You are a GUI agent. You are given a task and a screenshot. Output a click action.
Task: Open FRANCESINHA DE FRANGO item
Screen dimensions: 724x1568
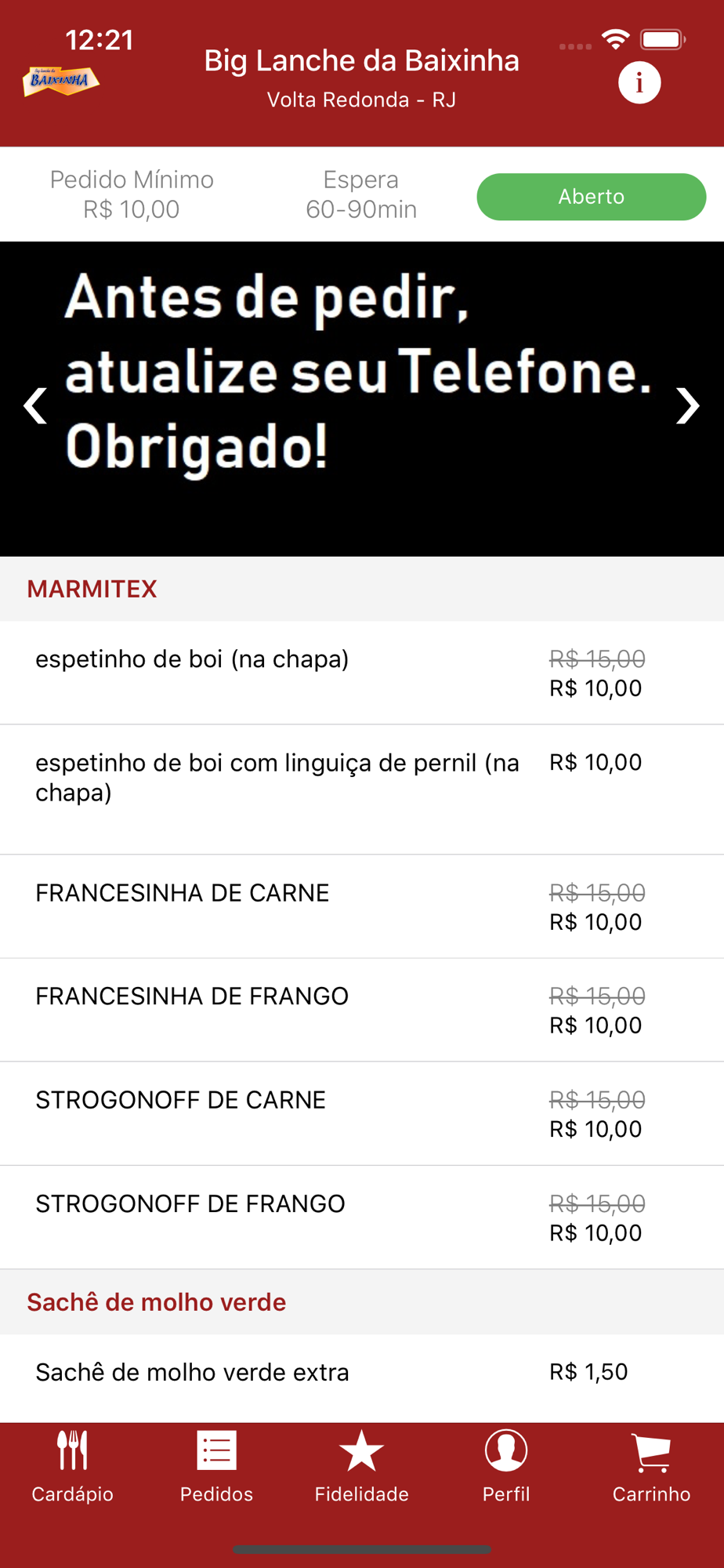[x=362, y=1010]
